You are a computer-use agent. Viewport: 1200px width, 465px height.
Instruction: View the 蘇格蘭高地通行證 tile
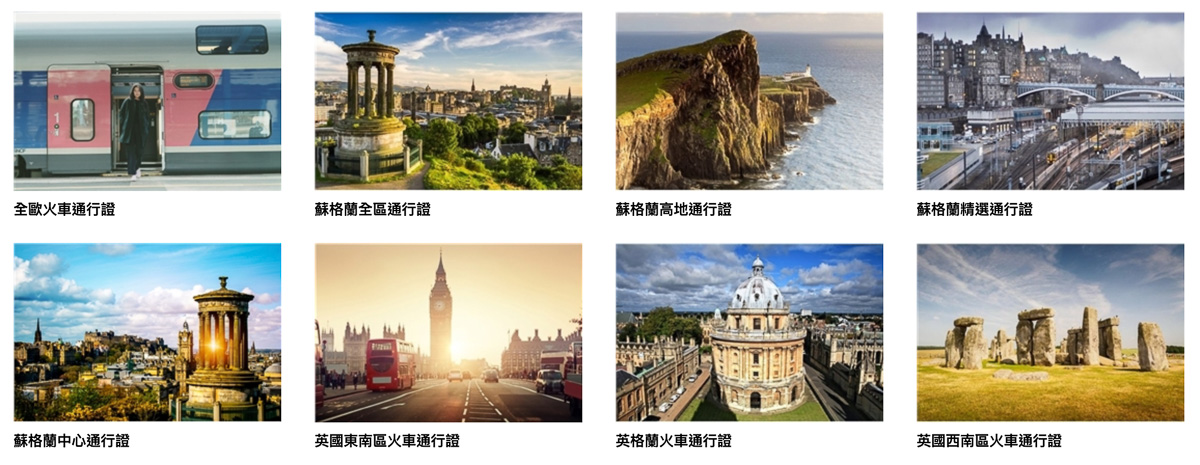(749, 101)
